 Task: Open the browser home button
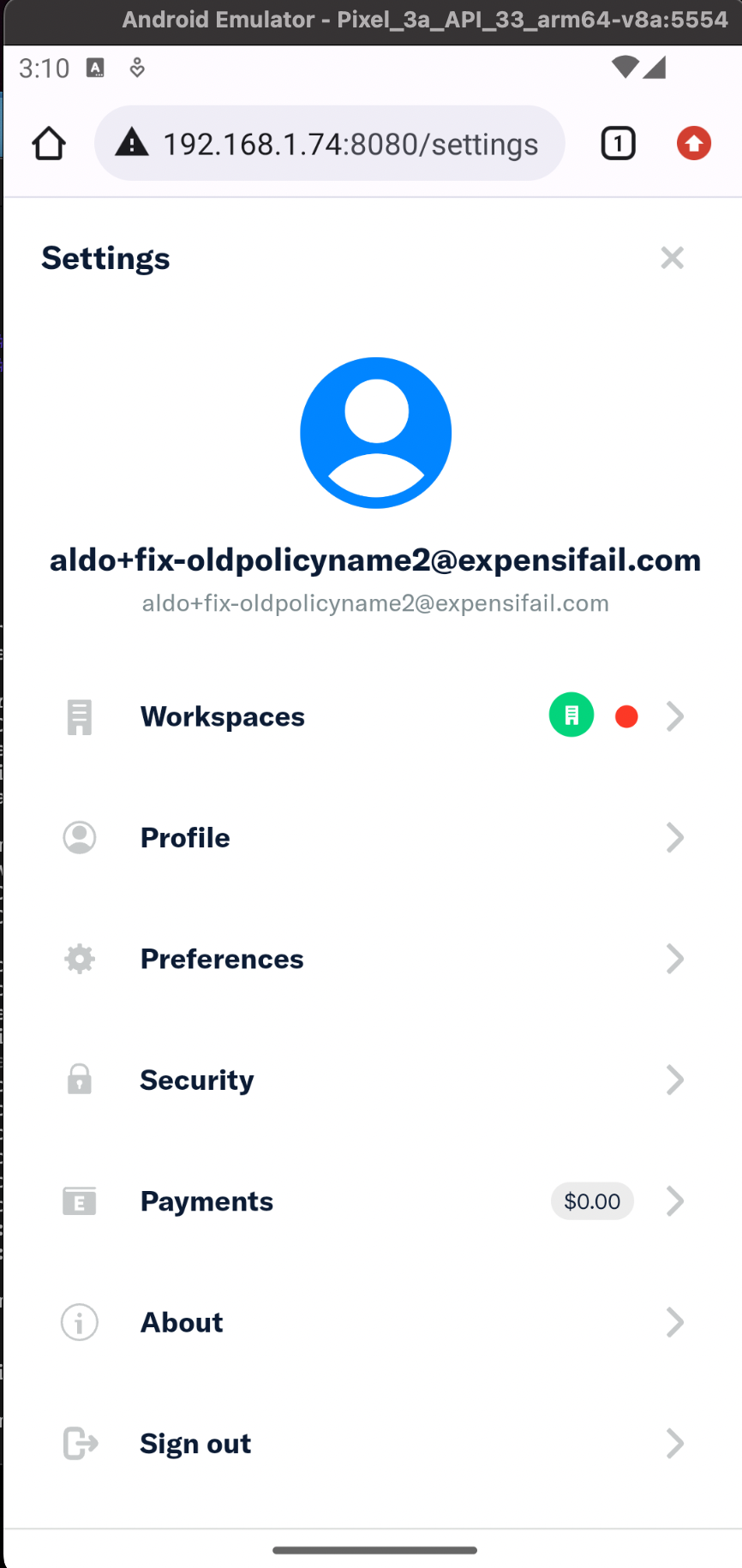pos(49,143)
